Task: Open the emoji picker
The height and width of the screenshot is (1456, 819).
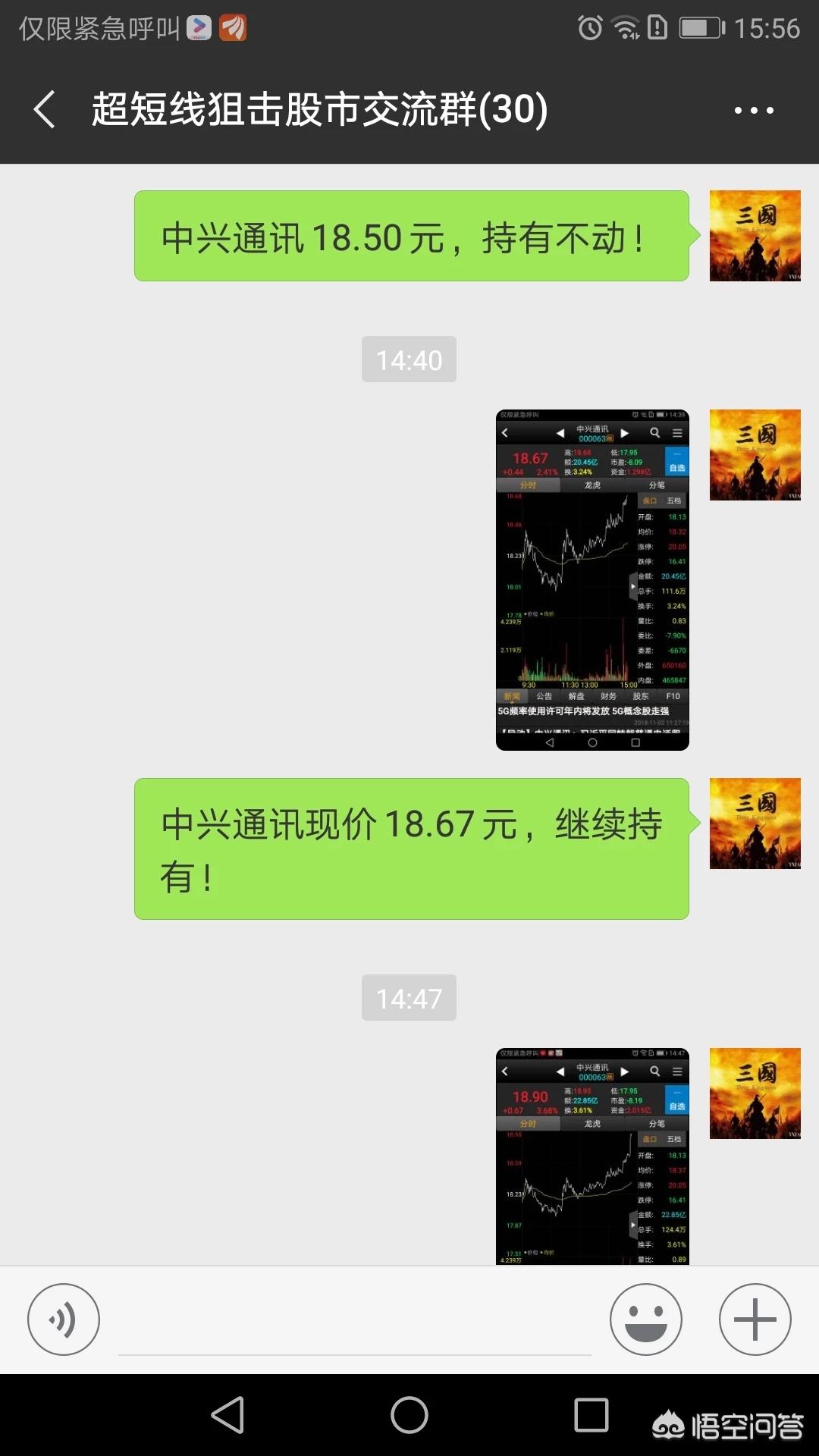Action: 646,1319
